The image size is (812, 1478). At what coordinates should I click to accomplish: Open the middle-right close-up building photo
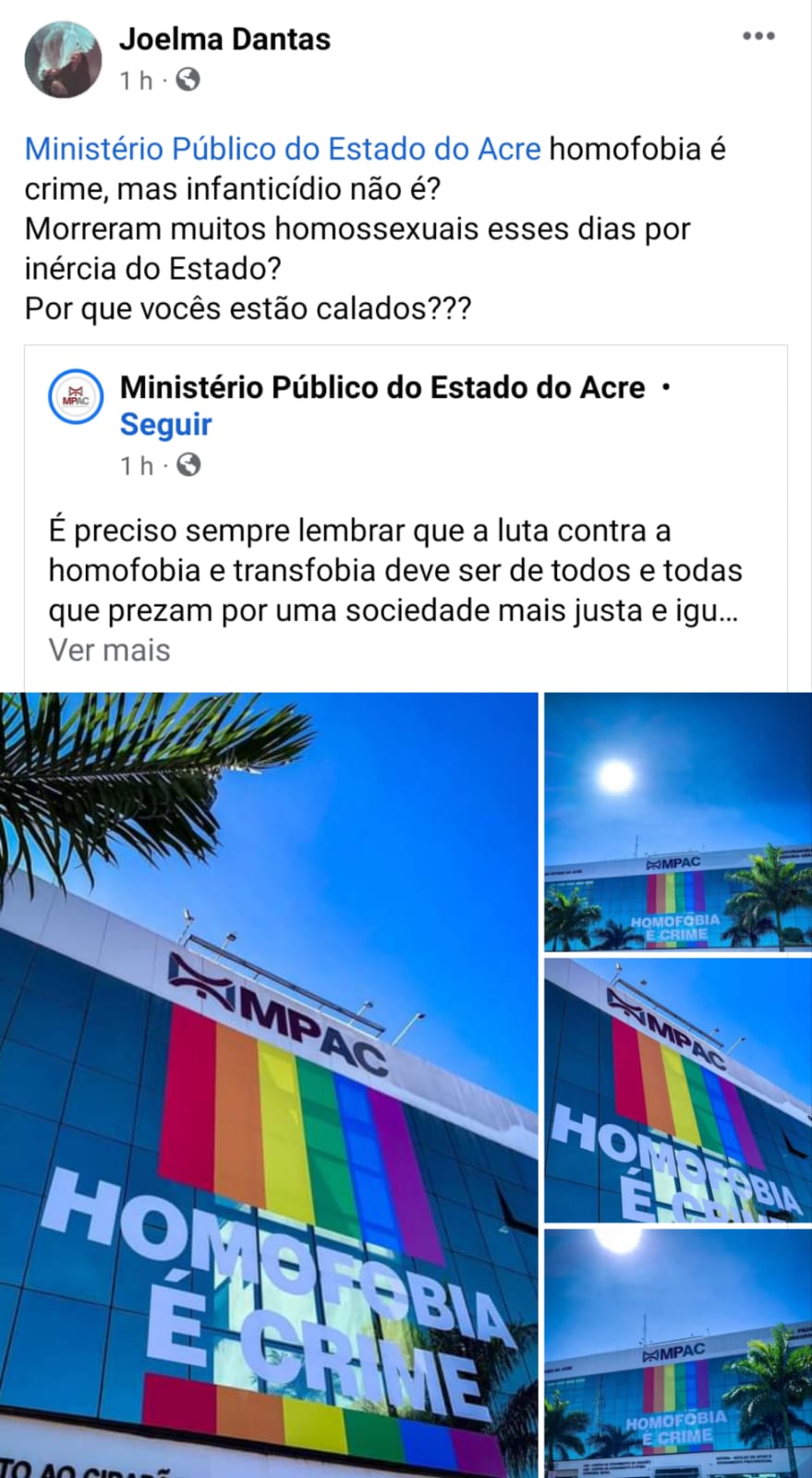[x=677, y=1090]
